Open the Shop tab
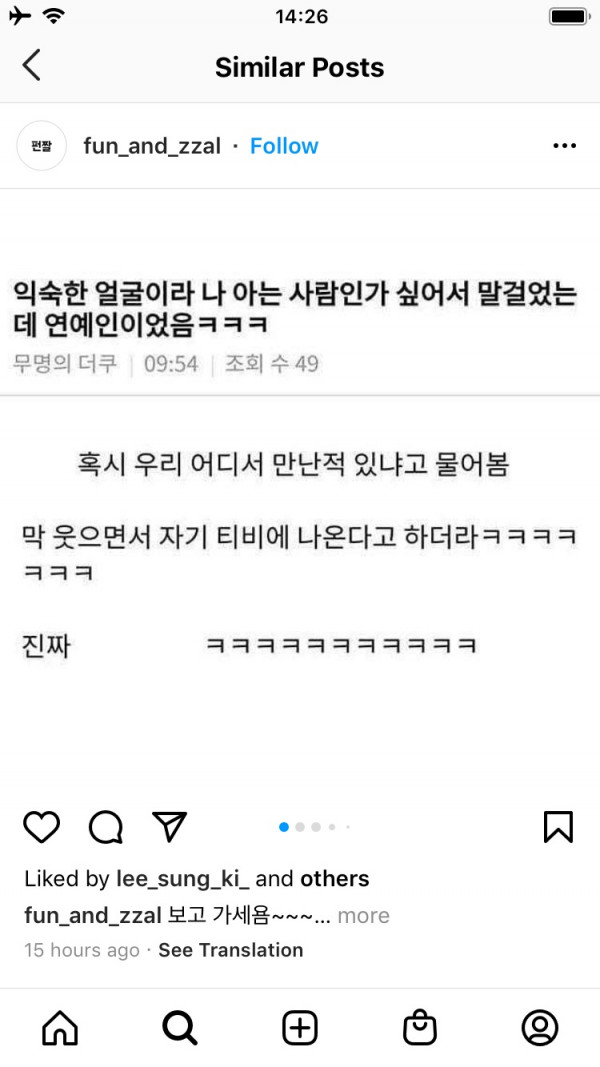 point(420,1027)
